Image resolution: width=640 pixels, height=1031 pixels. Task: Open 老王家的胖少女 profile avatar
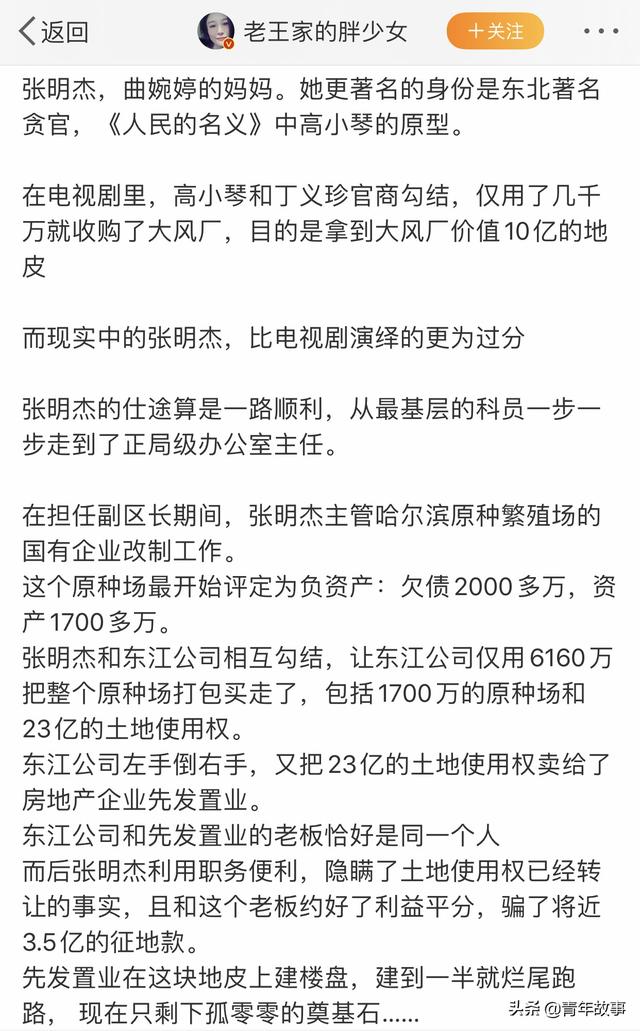(x=216, y=31)
